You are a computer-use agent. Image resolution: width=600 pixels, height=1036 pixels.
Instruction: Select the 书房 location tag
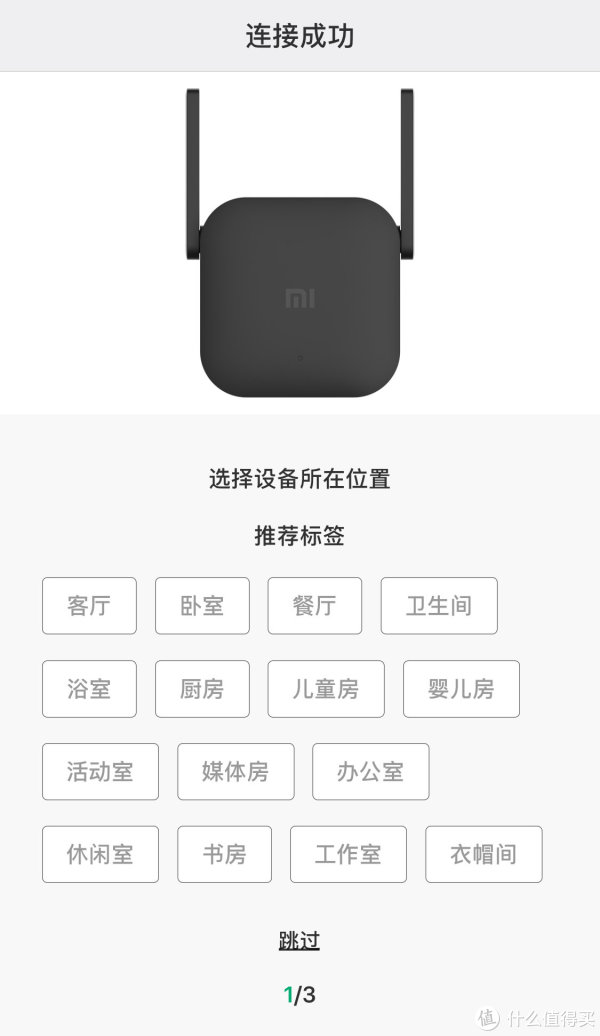click(x=225, y=854)
